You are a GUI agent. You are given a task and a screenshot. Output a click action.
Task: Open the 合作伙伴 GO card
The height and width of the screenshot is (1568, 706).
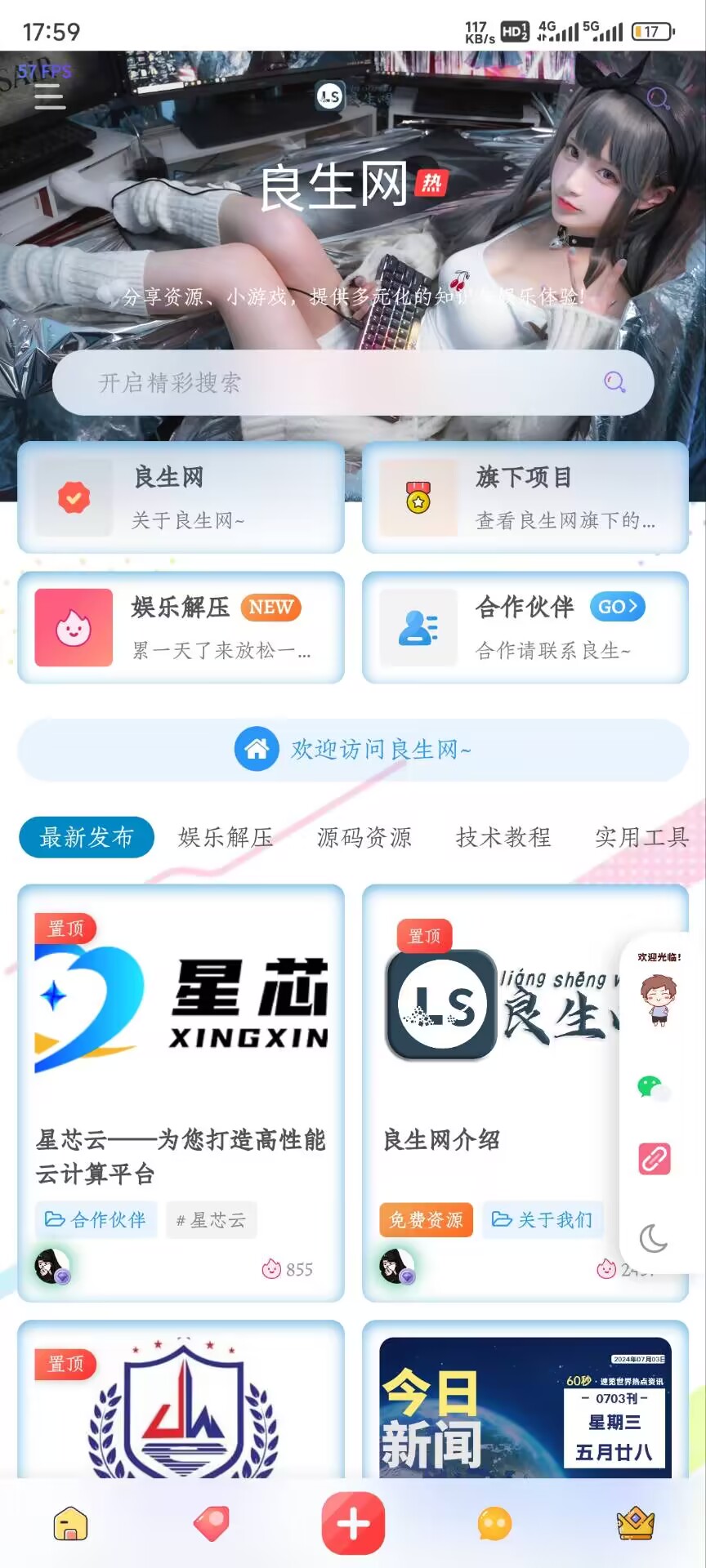(x=525, y=627)
